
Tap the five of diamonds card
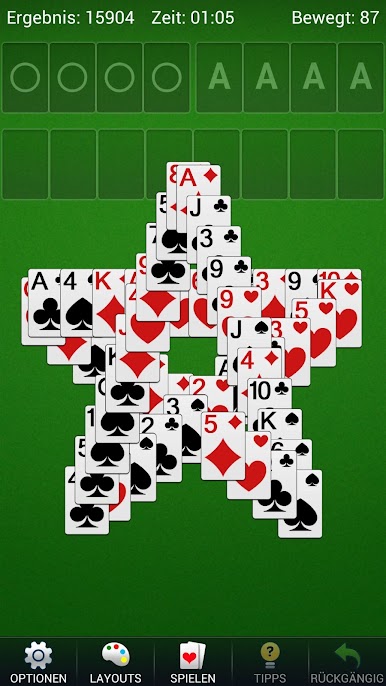(x=223, y=446)
